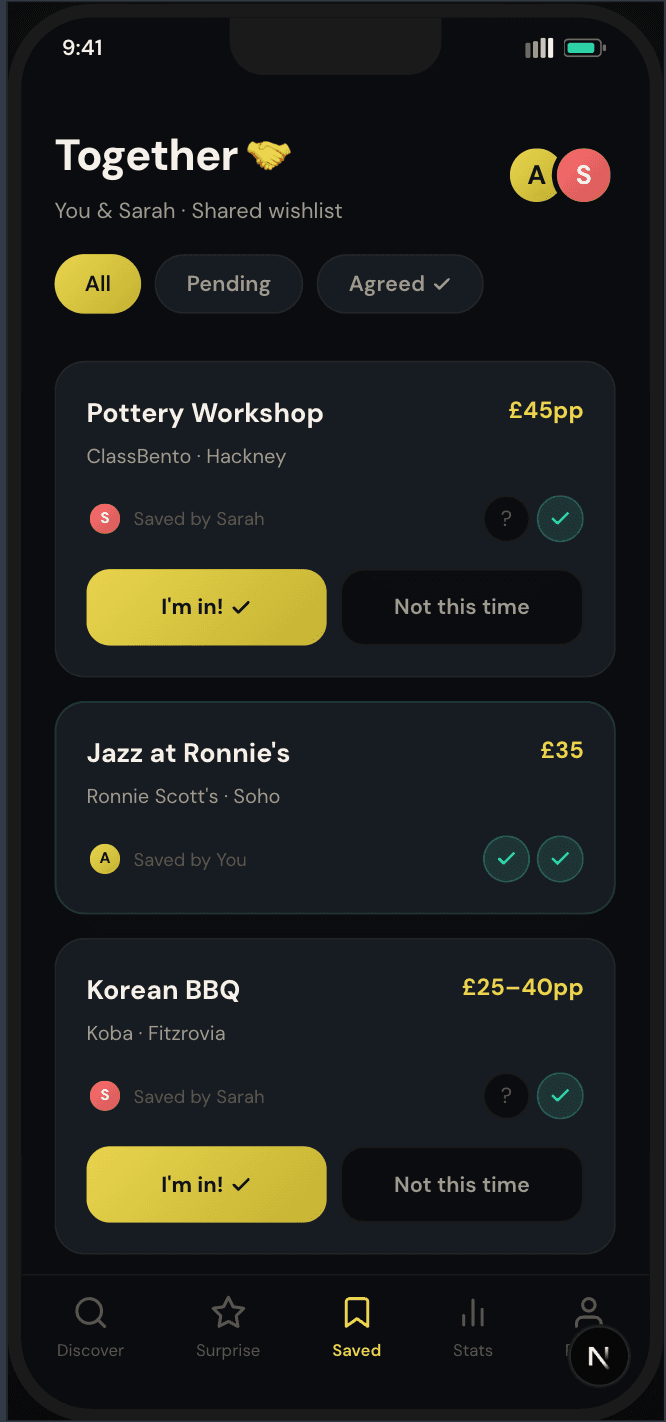View the Stats tab
666x1422 pixels.
coord(473,1328)
